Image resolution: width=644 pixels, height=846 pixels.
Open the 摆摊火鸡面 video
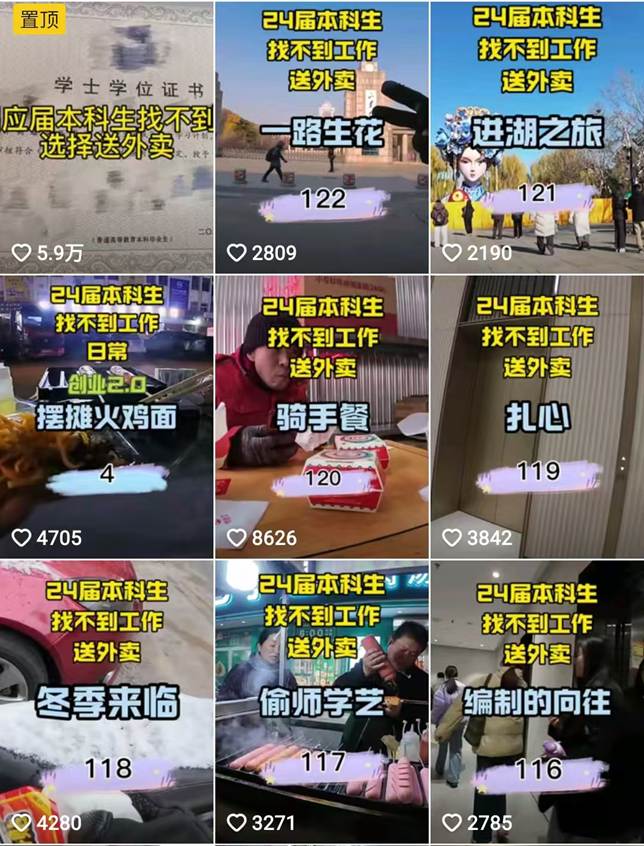tap(107, 417)
